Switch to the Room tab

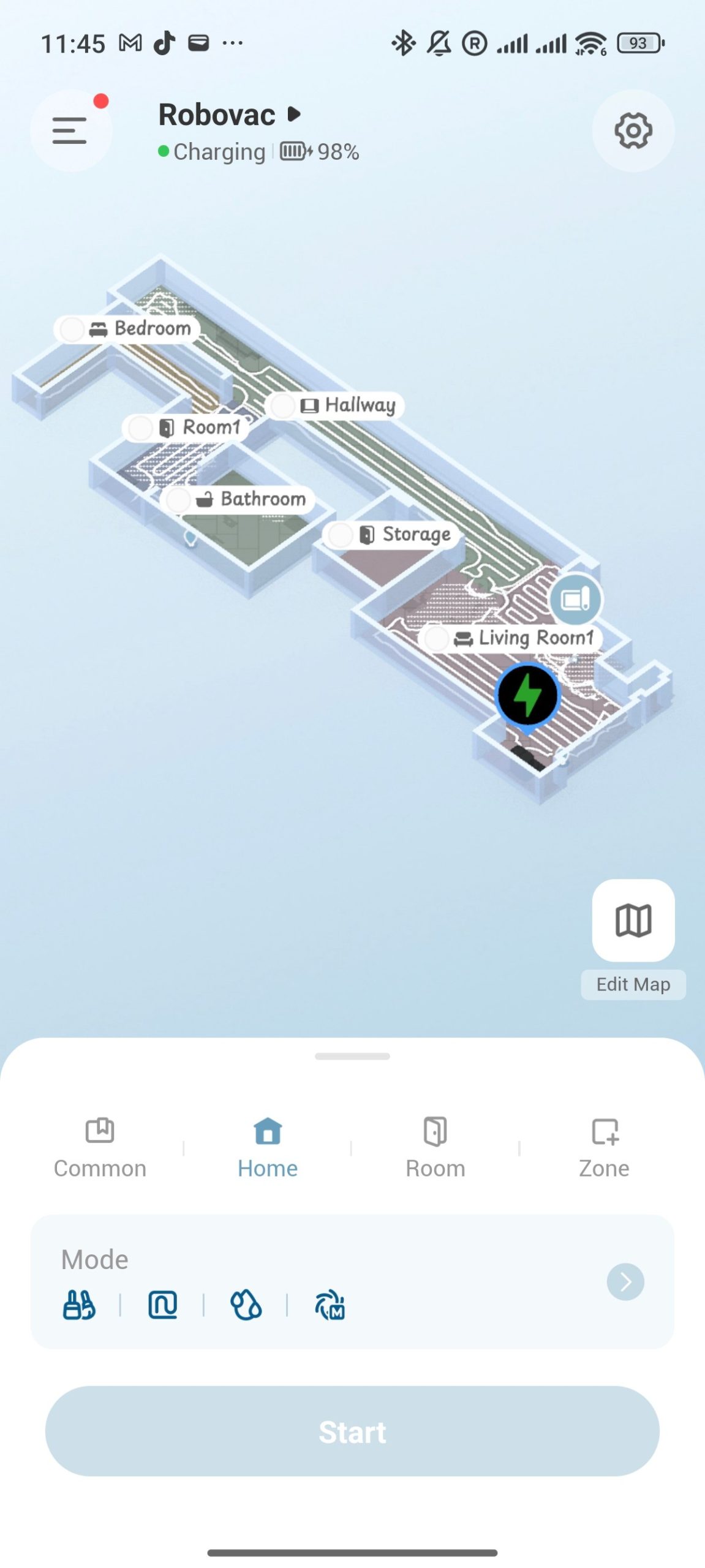pos(435,1147)
